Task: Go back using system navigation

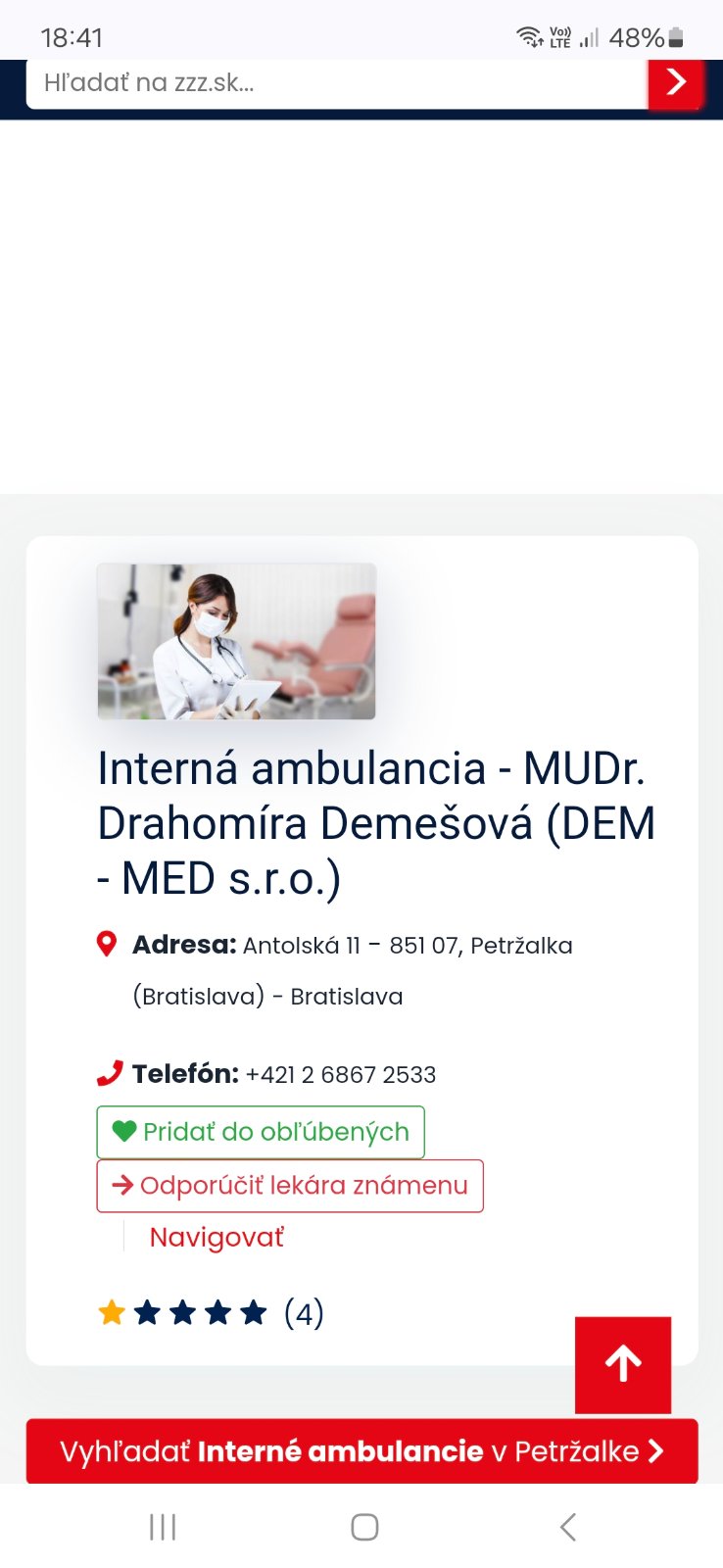Action: [567, 1527]
